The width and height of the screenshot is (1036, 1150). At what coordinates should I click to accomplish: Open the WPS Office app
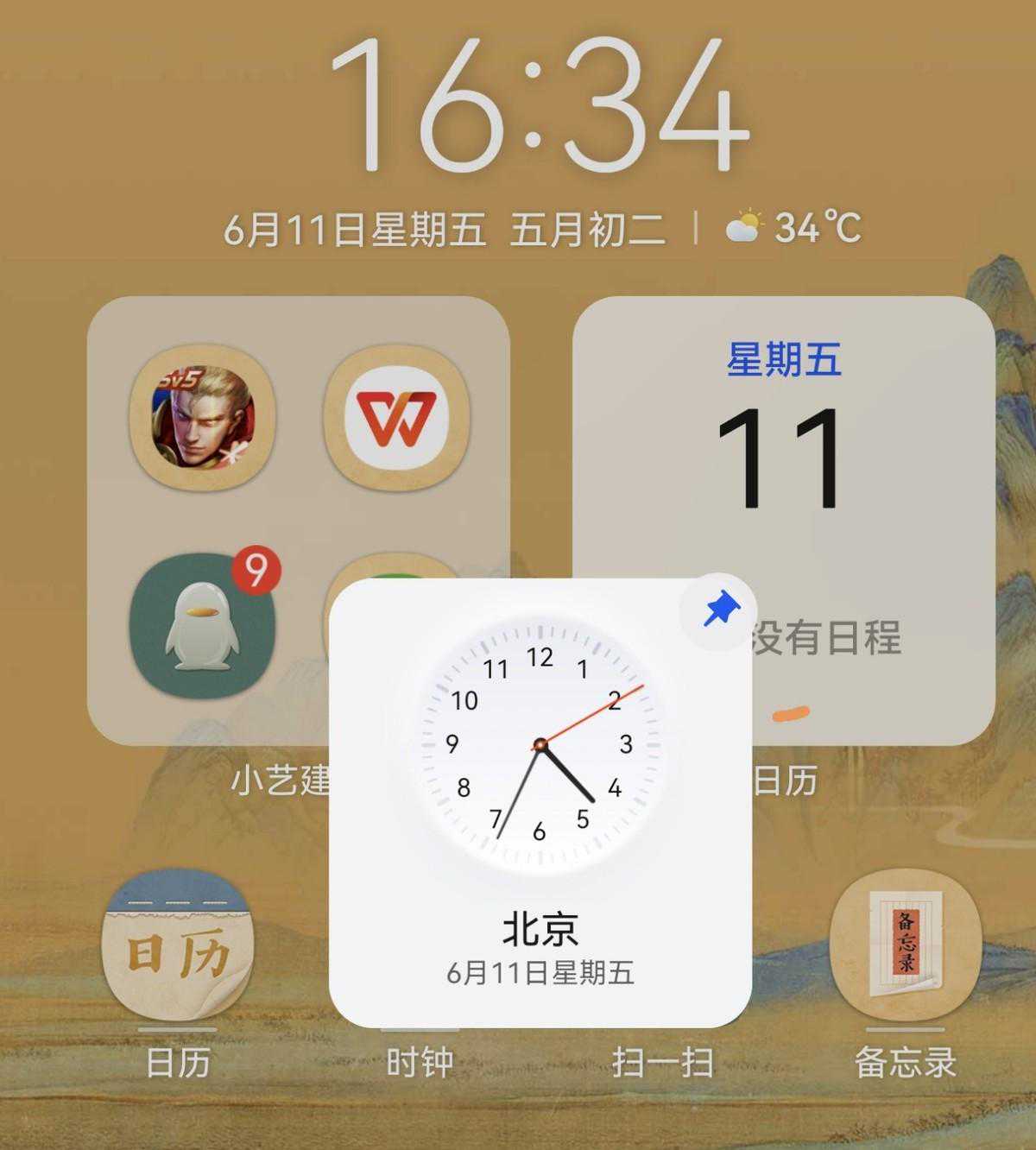pos(396,418)
